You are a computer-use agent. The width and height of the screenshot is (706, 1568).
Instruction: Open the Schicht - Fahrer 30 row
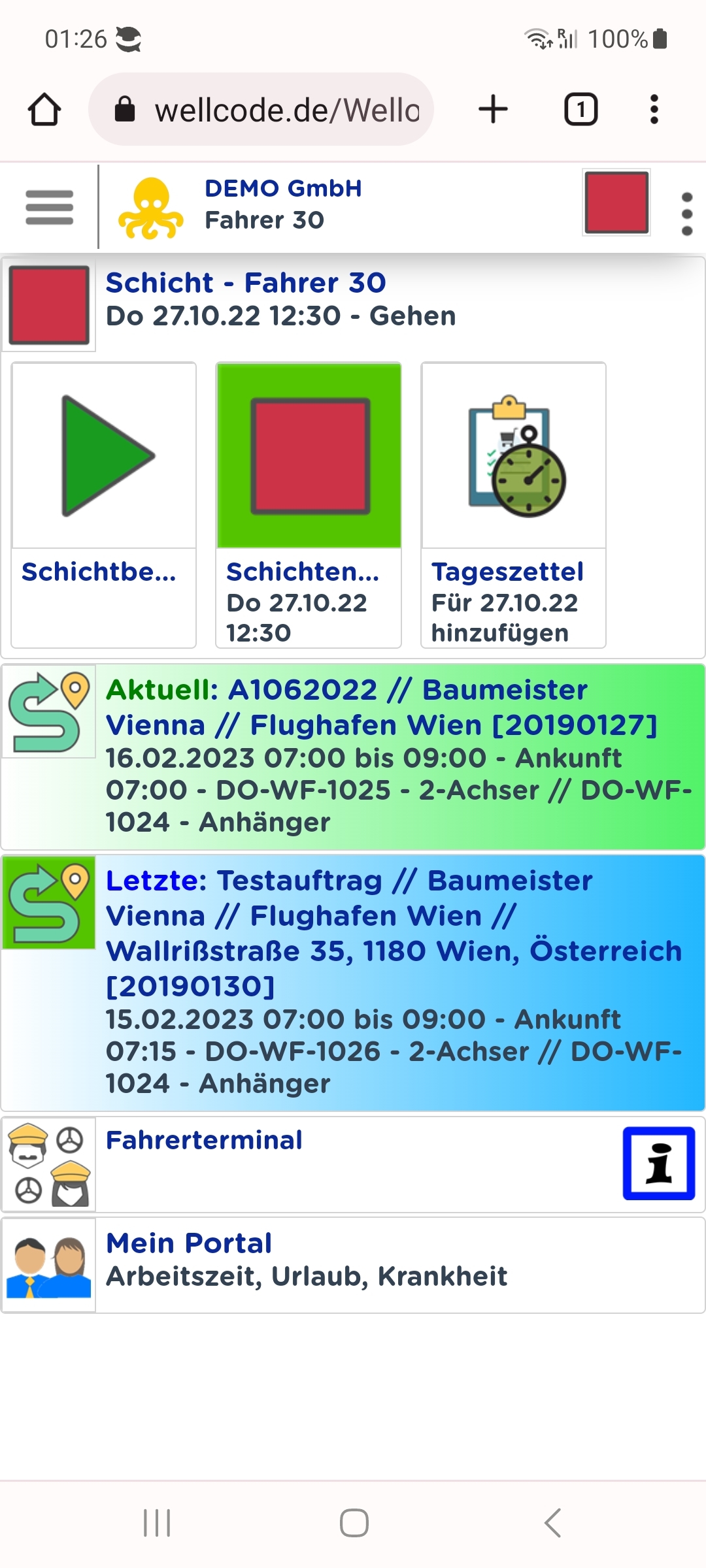click(353, 301)
